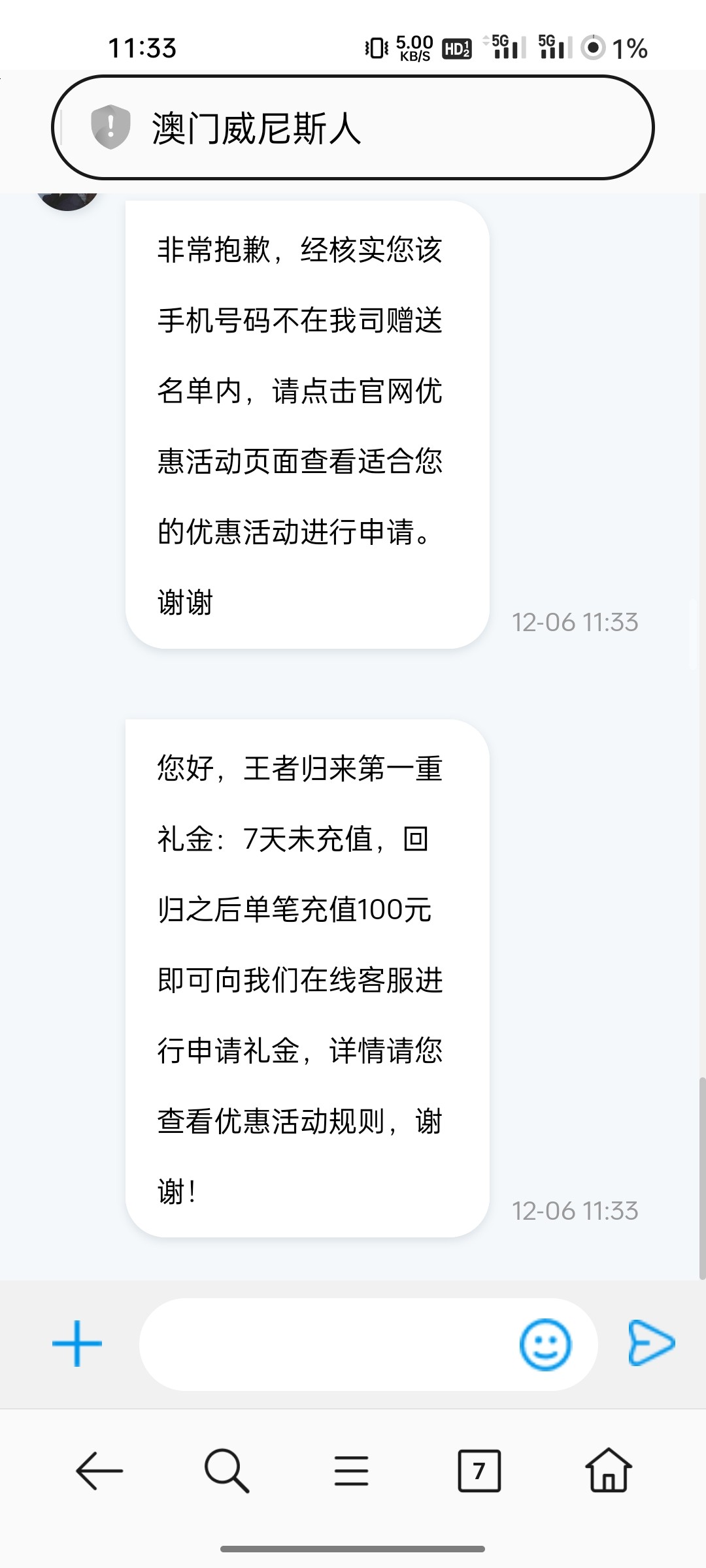
Task: Send the chat message
Action: 650,1343
